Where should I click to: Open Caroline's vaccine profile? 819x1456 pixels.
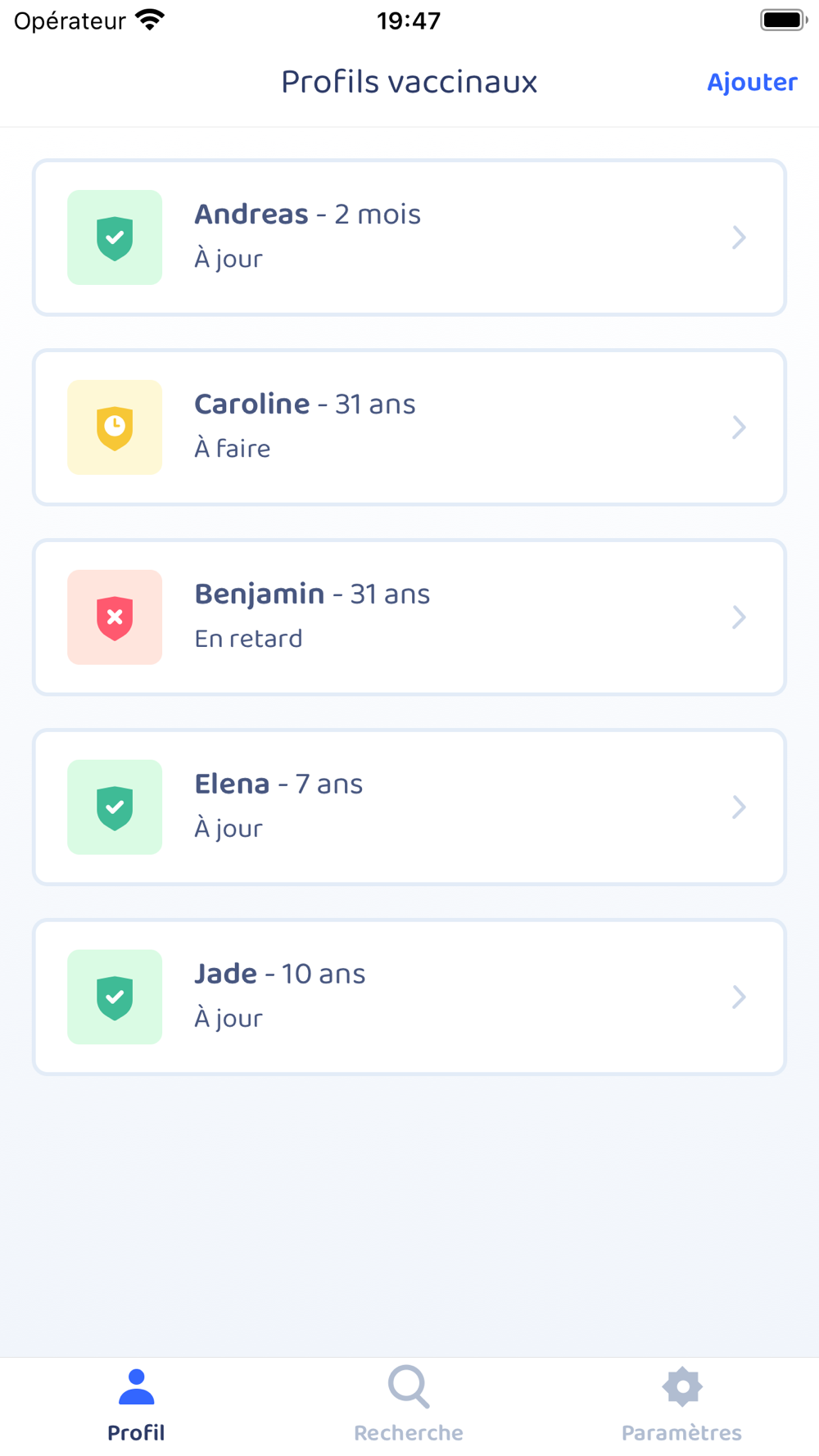(x=409, y=427)
